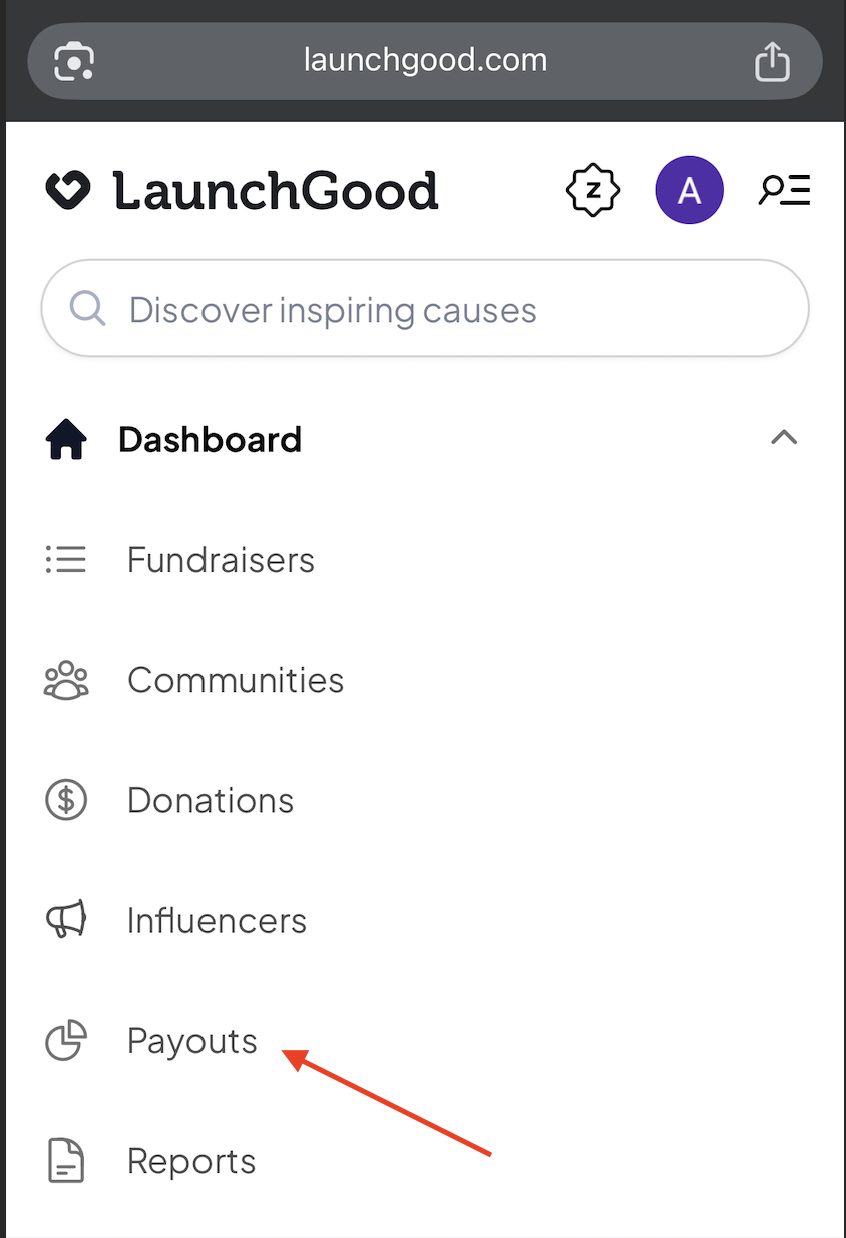This screenshot has height=1238, width=846.
Task: Select Influencers
Action: point(216,920)
